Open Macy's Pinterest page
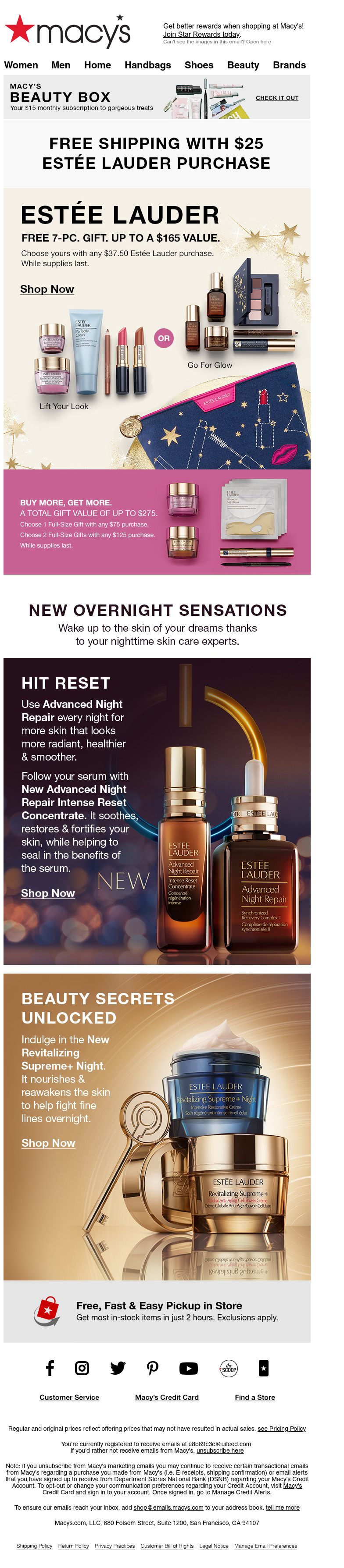This screenshot has height=1568, width=344. click(x=152, y=1368)
